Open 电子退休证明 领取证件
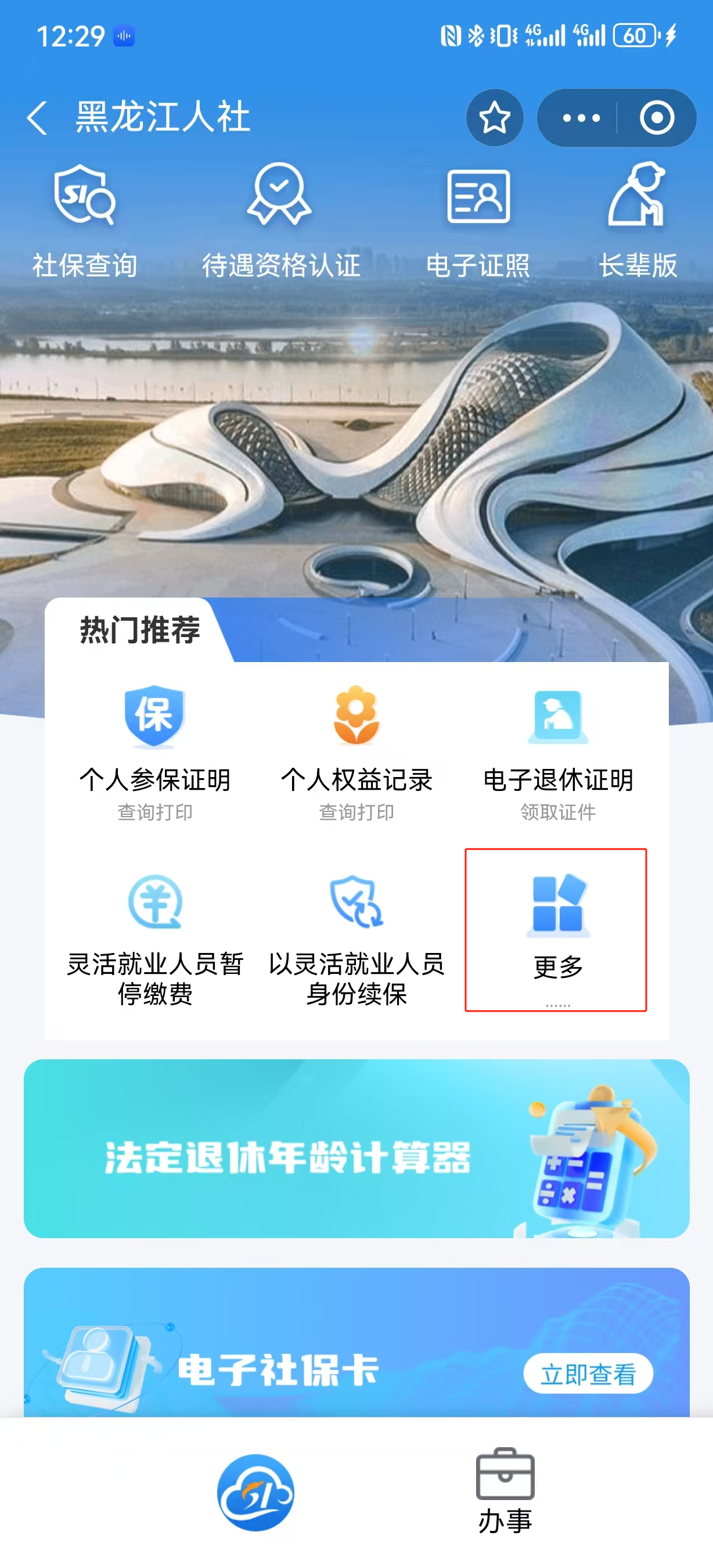This screenshot has height=1568, width=713. 558,752
